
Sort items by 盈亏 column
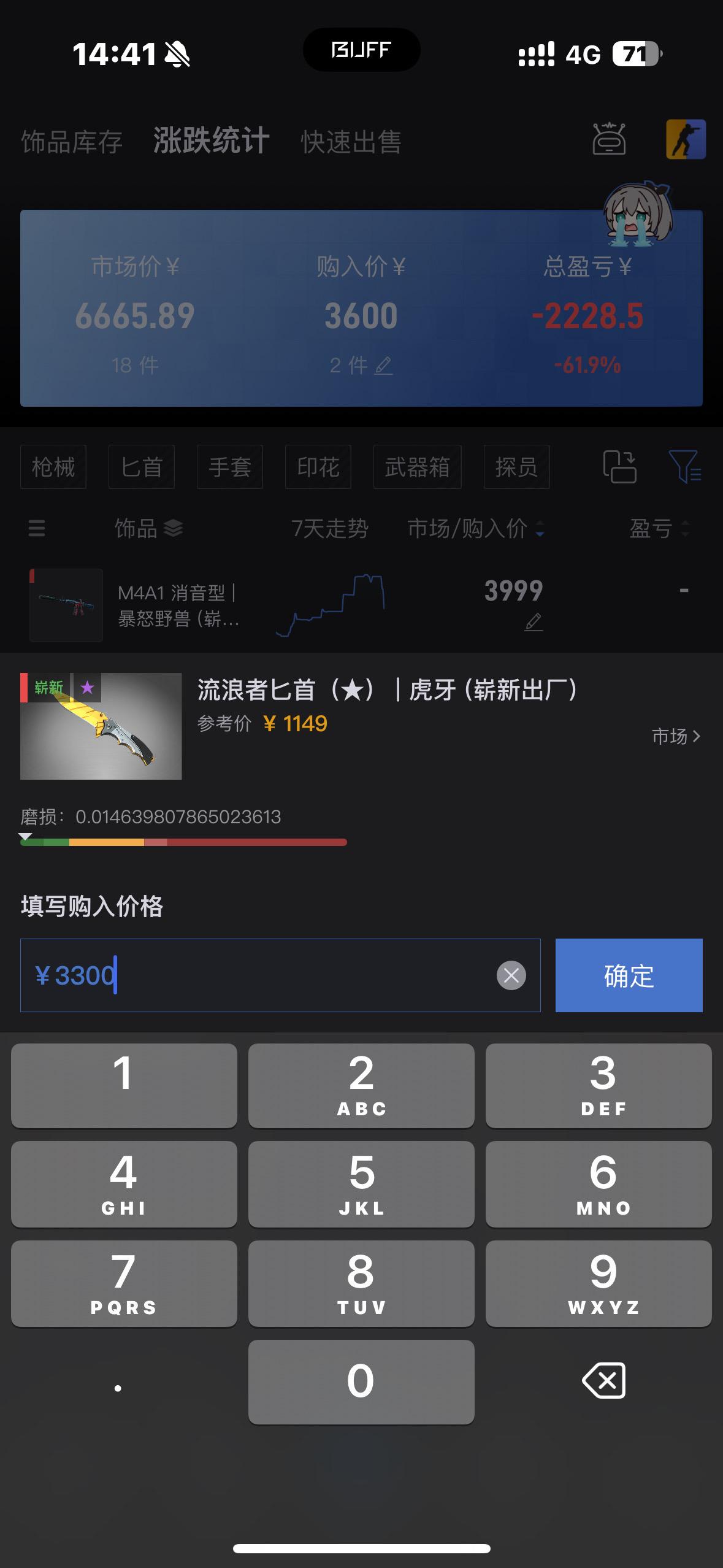(686, 529)
